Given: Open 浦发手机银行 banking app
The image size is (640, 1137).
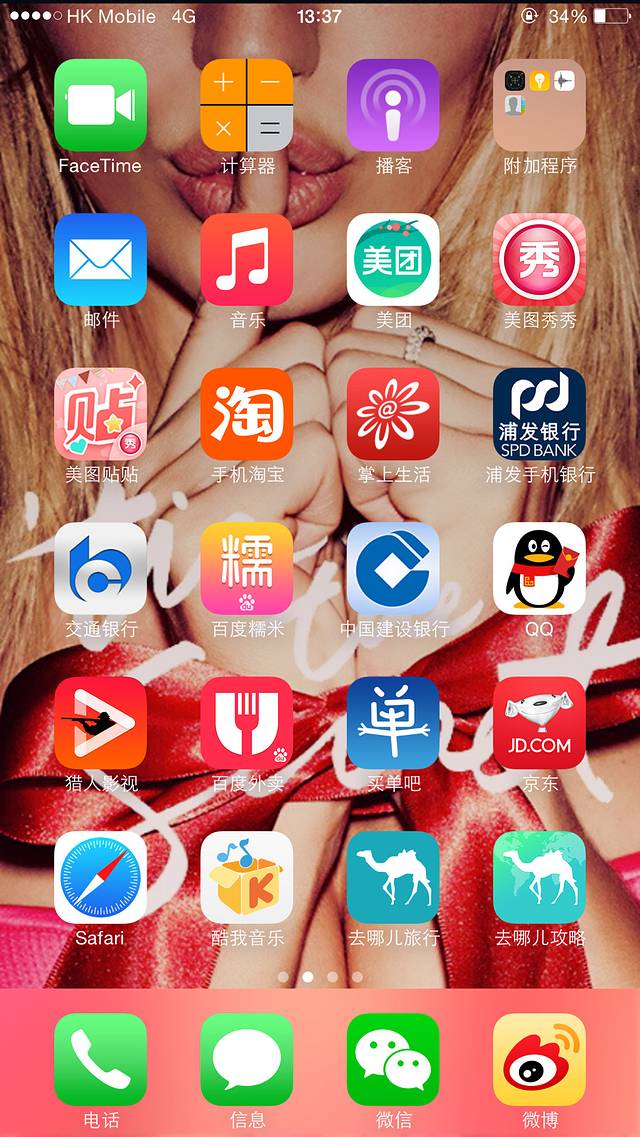Looking at the screenshot, I should 539,414.
